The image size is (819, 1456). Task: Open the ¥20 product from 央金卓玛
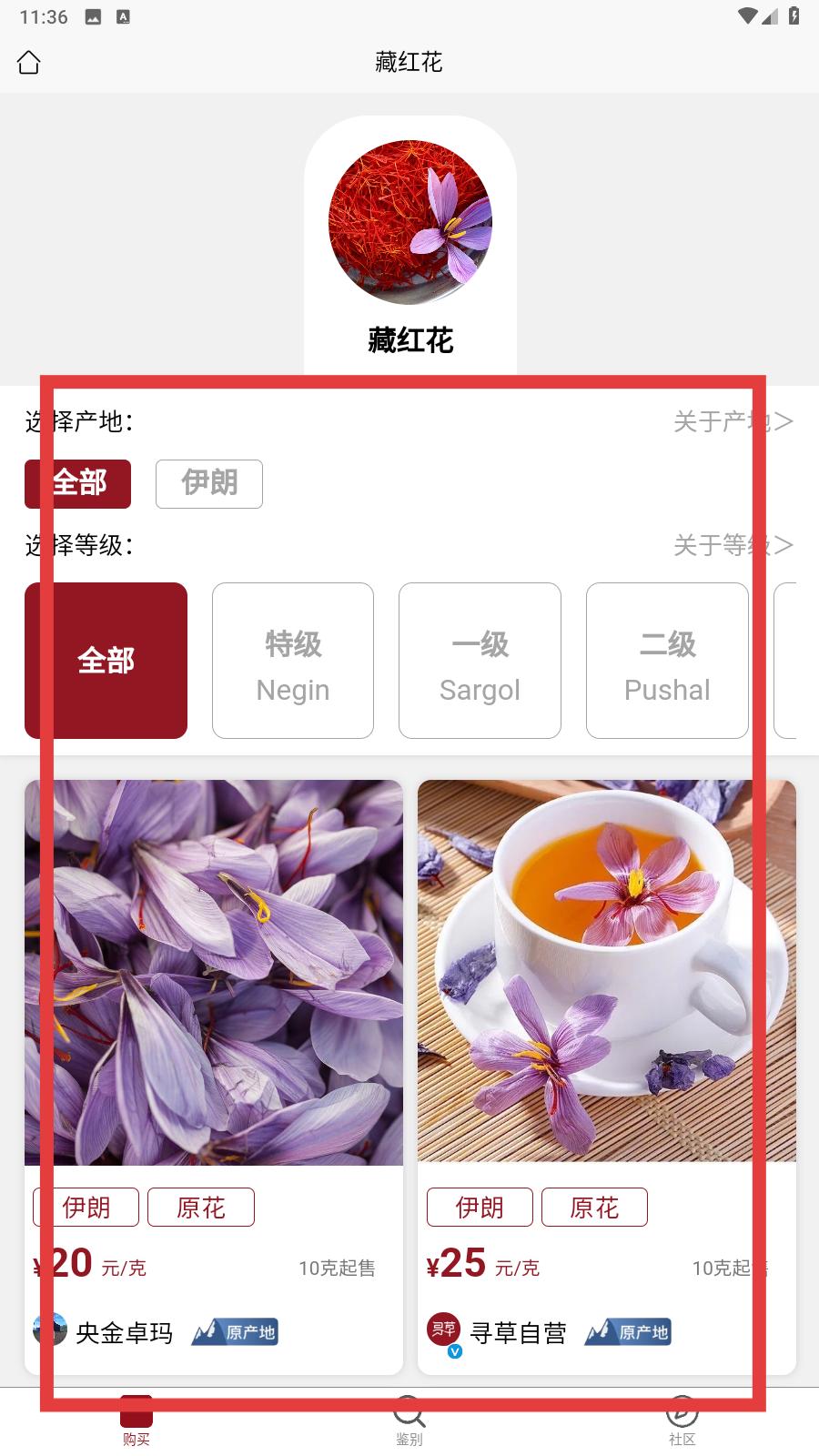tap(214, 1077)
